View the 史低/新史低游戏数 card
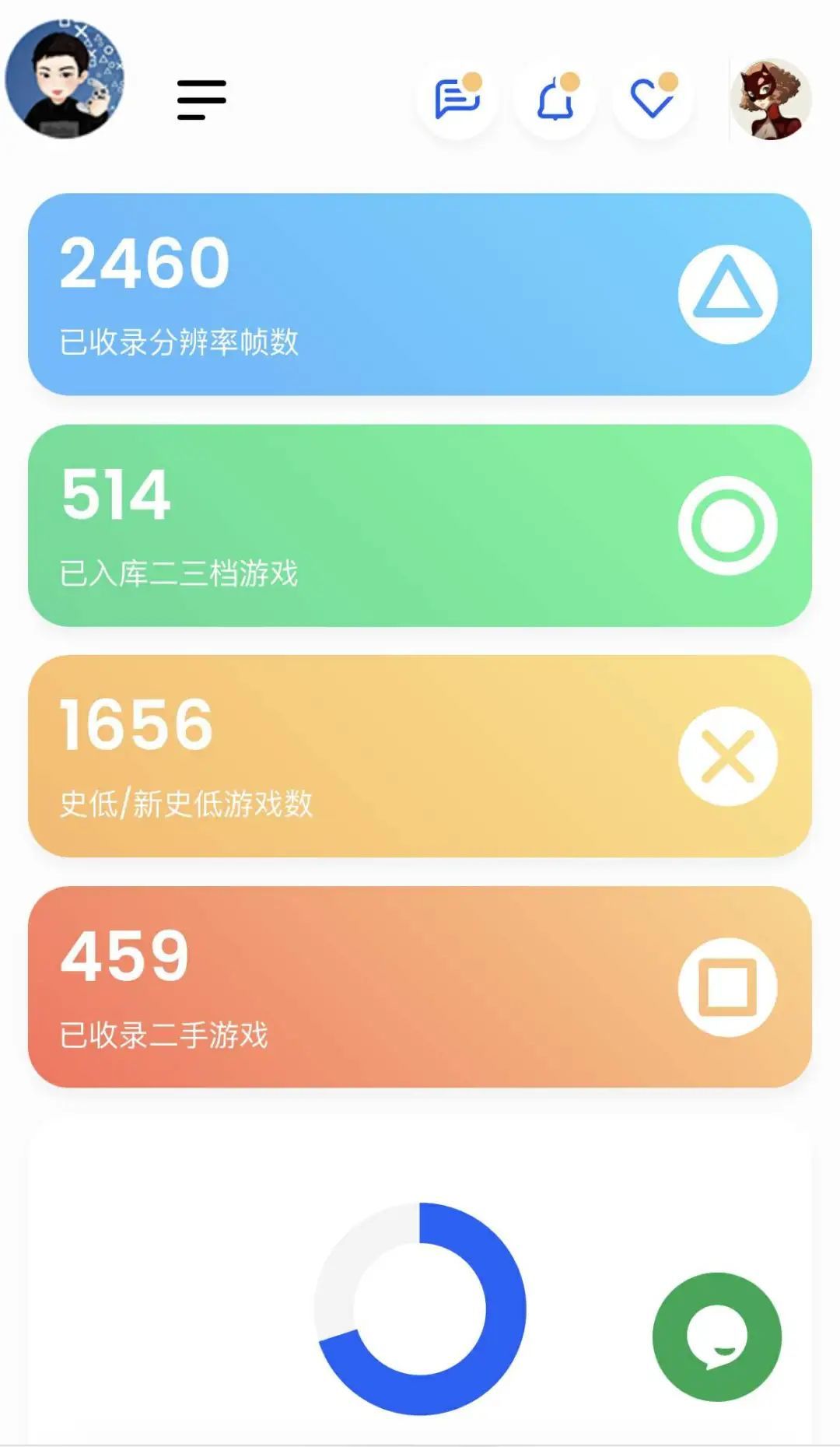This screenshot has width=840, height=1447. pyautogui.click(x=420, y=756)
